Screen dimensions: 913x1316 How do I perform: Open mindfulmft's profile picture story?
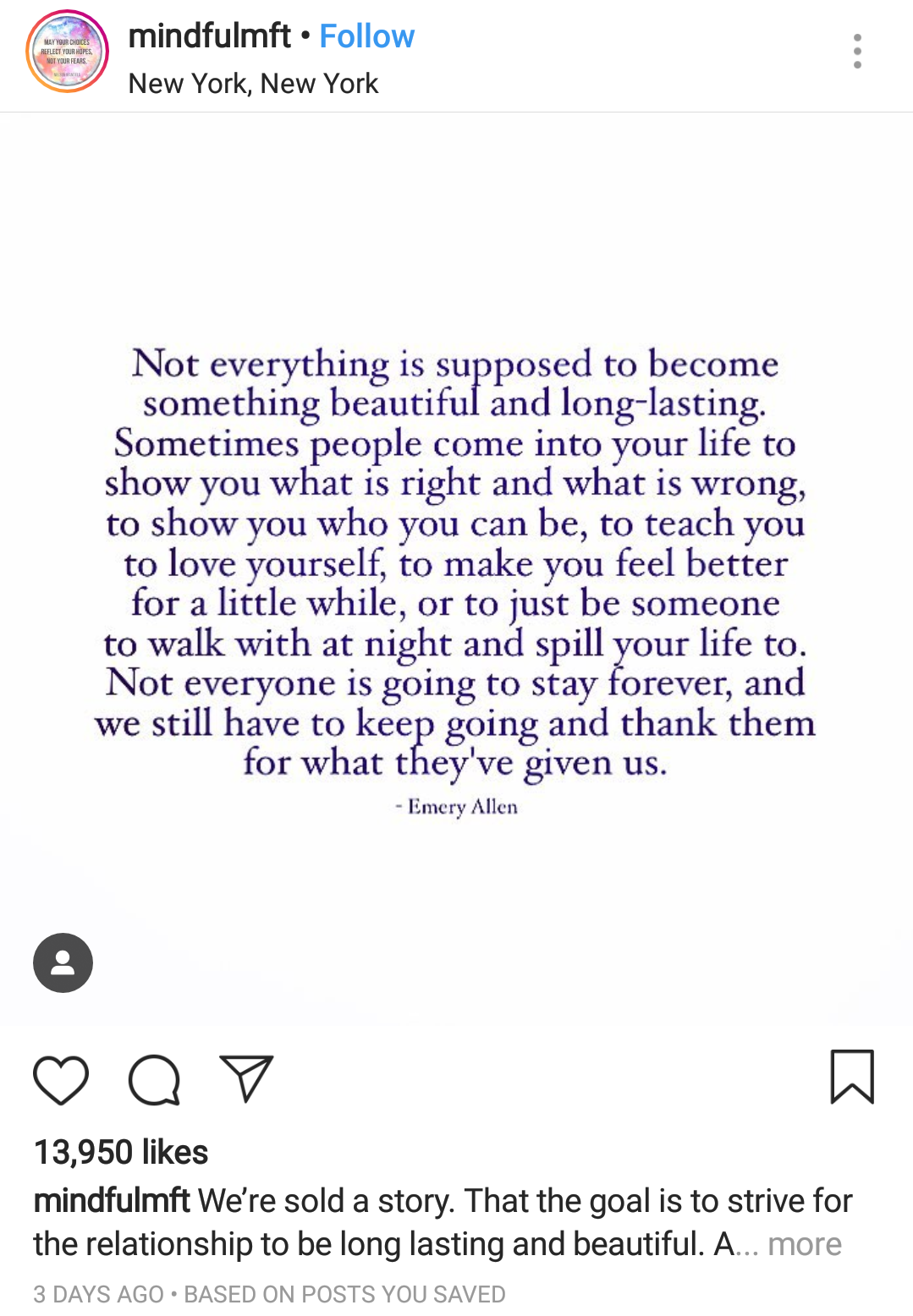point(67,52)
